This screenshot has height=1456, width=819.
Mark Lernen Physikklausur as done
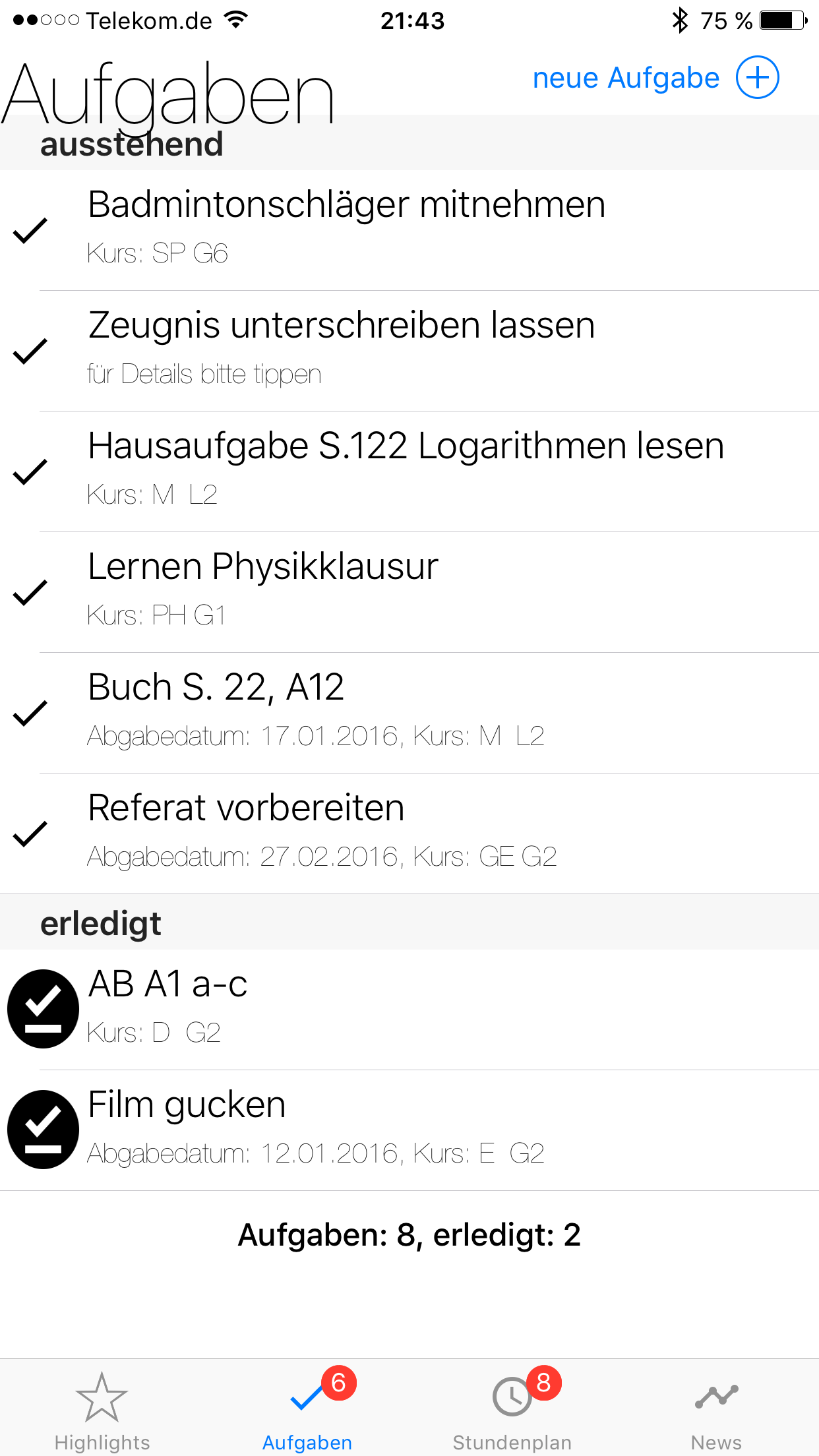click(x=30, y=592)
